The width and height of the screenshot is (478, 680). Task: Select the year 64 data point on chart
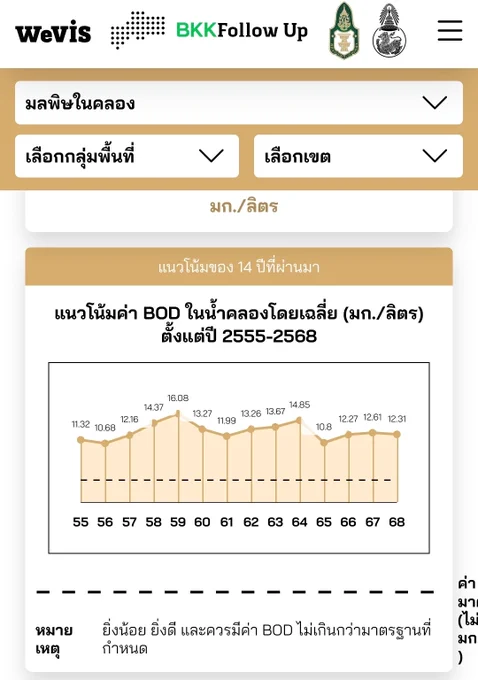(x=299, y=420)
